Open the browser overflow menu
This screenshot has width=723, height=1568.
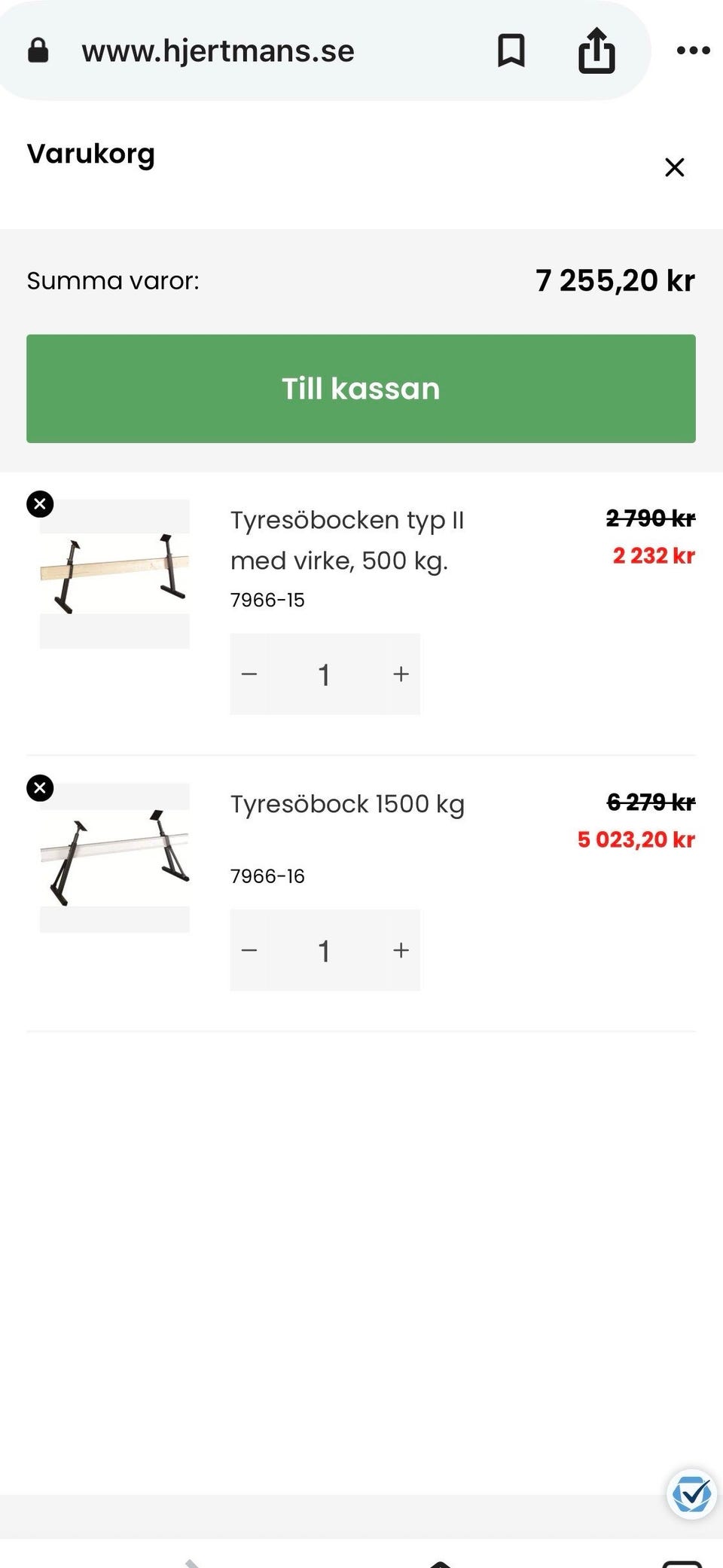(x=693, y=51)
